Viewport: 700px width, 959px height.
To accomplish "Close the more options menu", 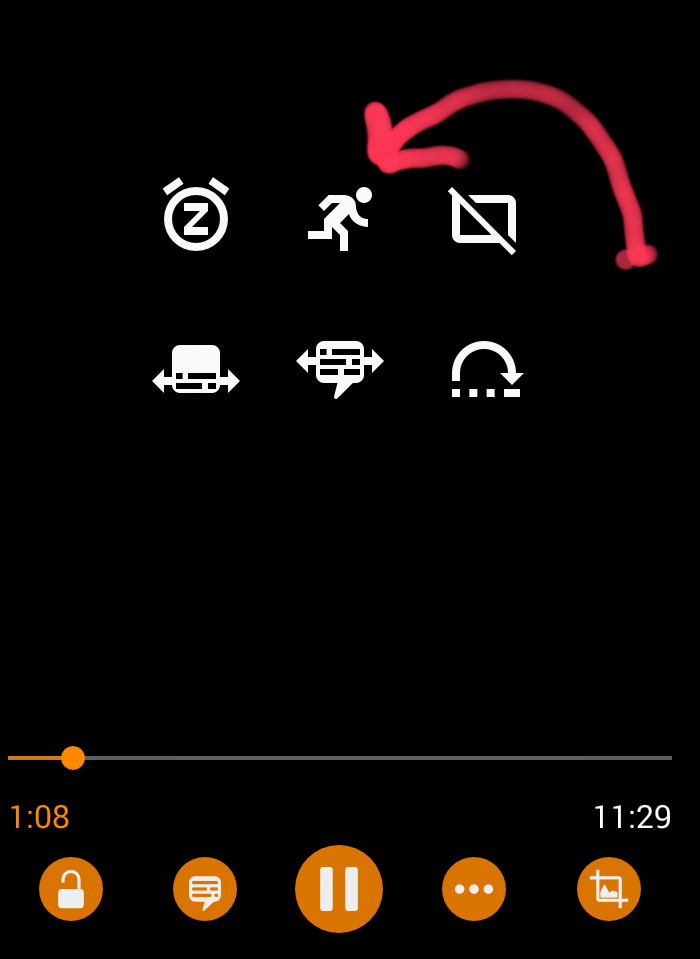I will (x=474, y=889).
